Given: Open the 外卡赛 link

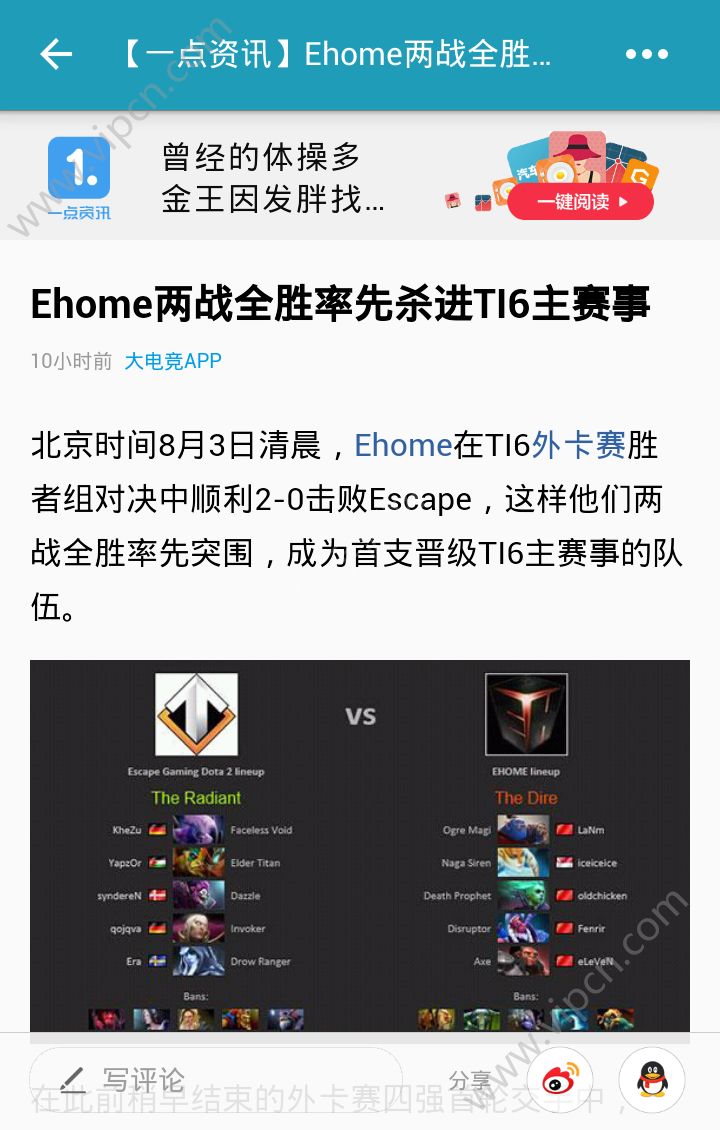Looking at the screenshot, I should [578, 445].
